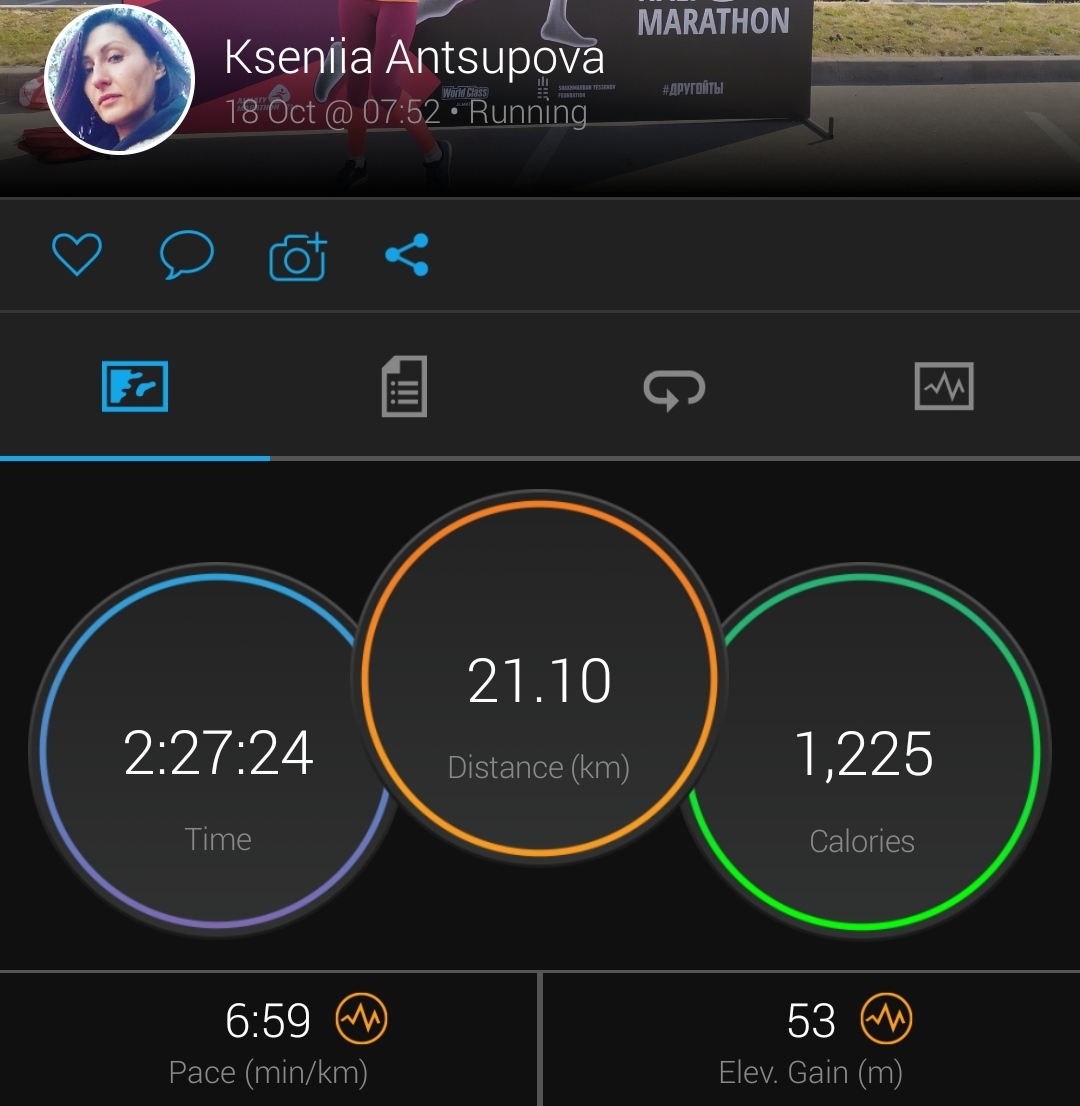Share this half marathon activity

(x=407, y=255)
